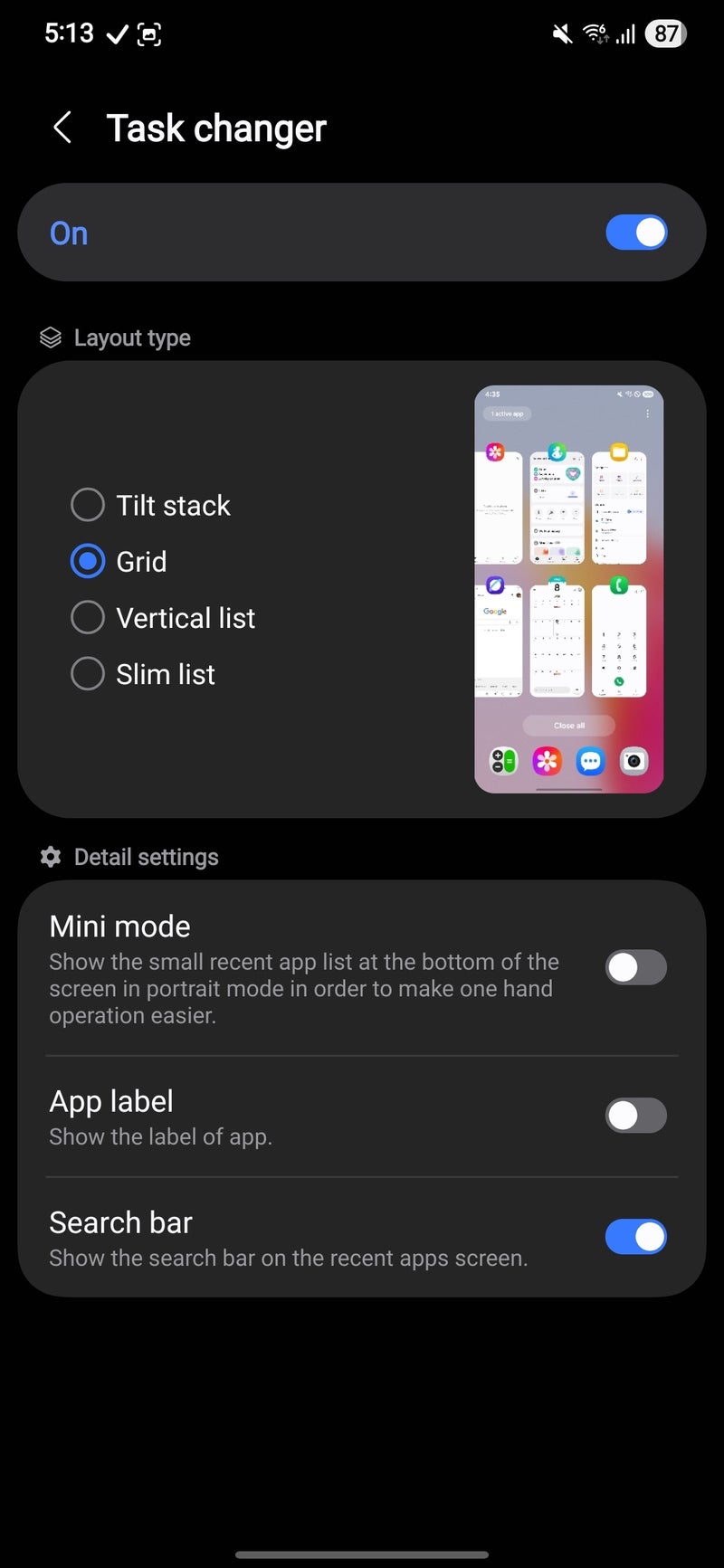The height and width of the screenshot is (1568, 724).
Task: Tap the Messages icon in the preview dock
Action: pyautogui.click(x=590, y=762)
